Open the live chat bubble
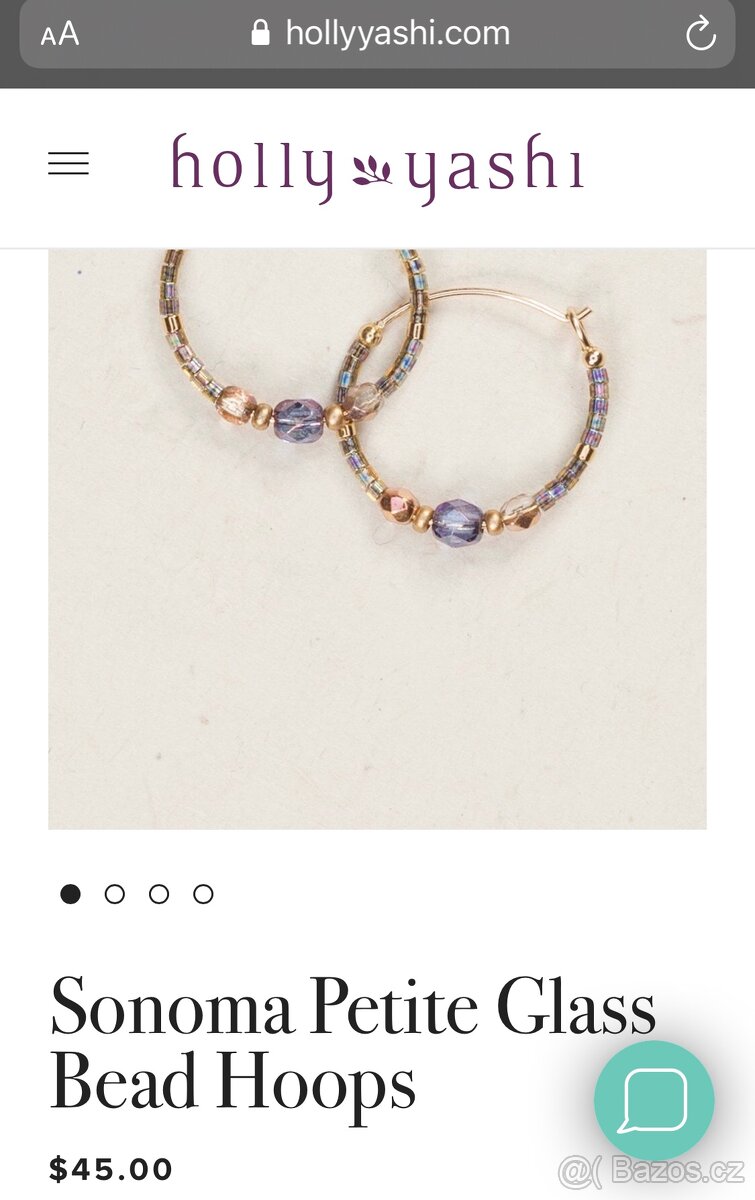755x1200 pixels. [x=654, y=1100]
